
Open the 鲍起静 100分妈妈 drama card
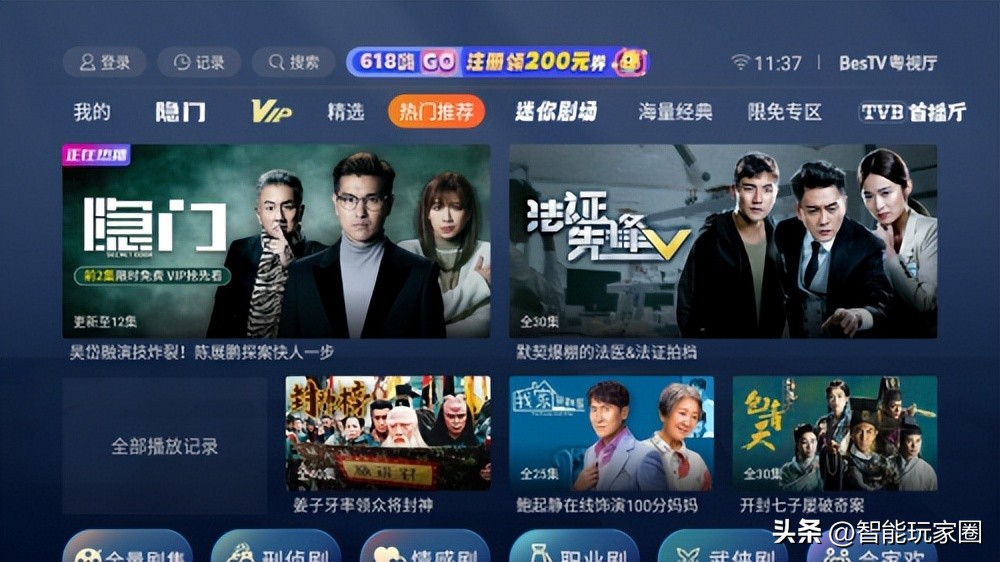click(x=611, y=433)
